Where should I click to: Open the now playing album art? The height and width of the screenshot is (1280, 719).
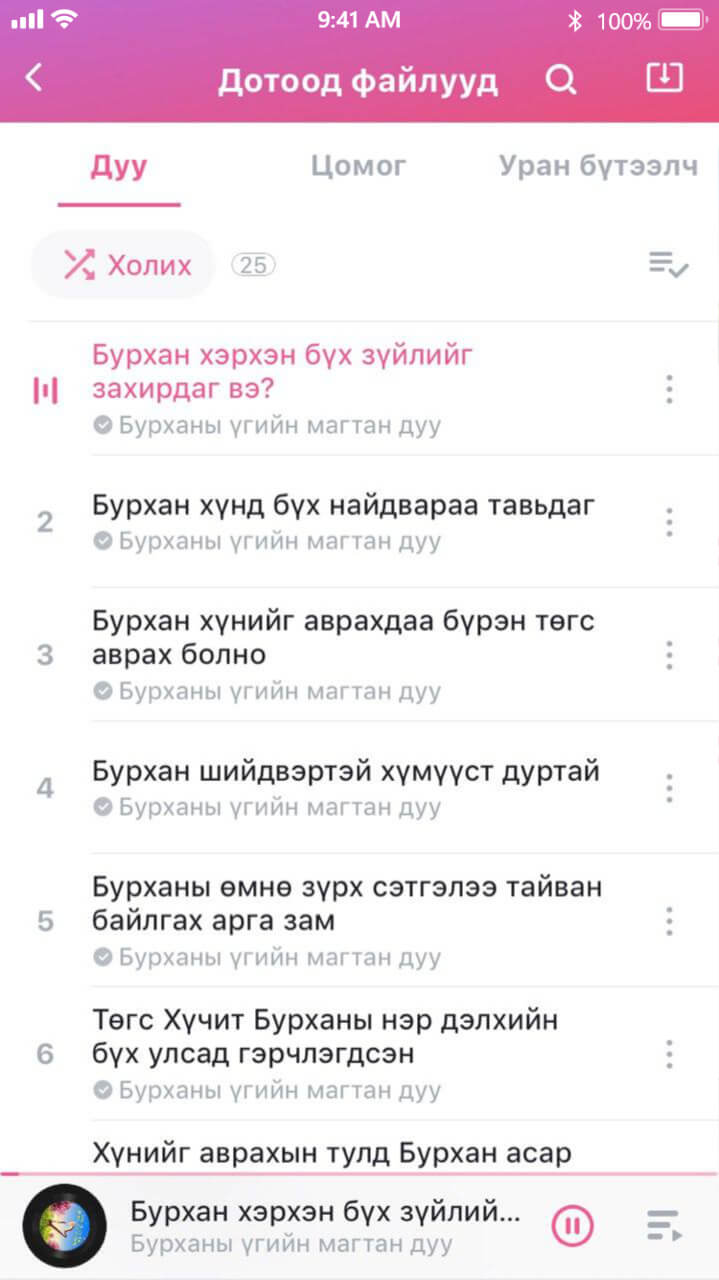[65, 1226]
